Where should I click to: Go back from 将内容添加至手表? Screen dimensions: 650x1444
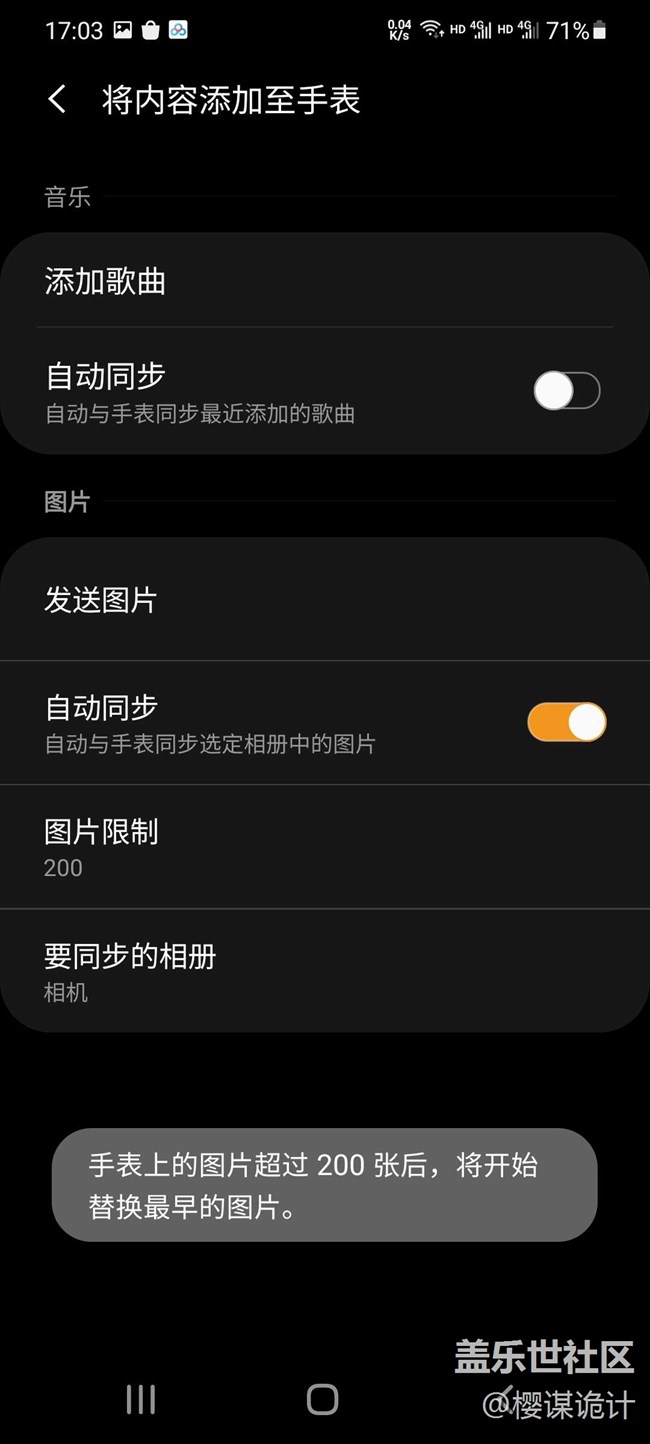57,100
